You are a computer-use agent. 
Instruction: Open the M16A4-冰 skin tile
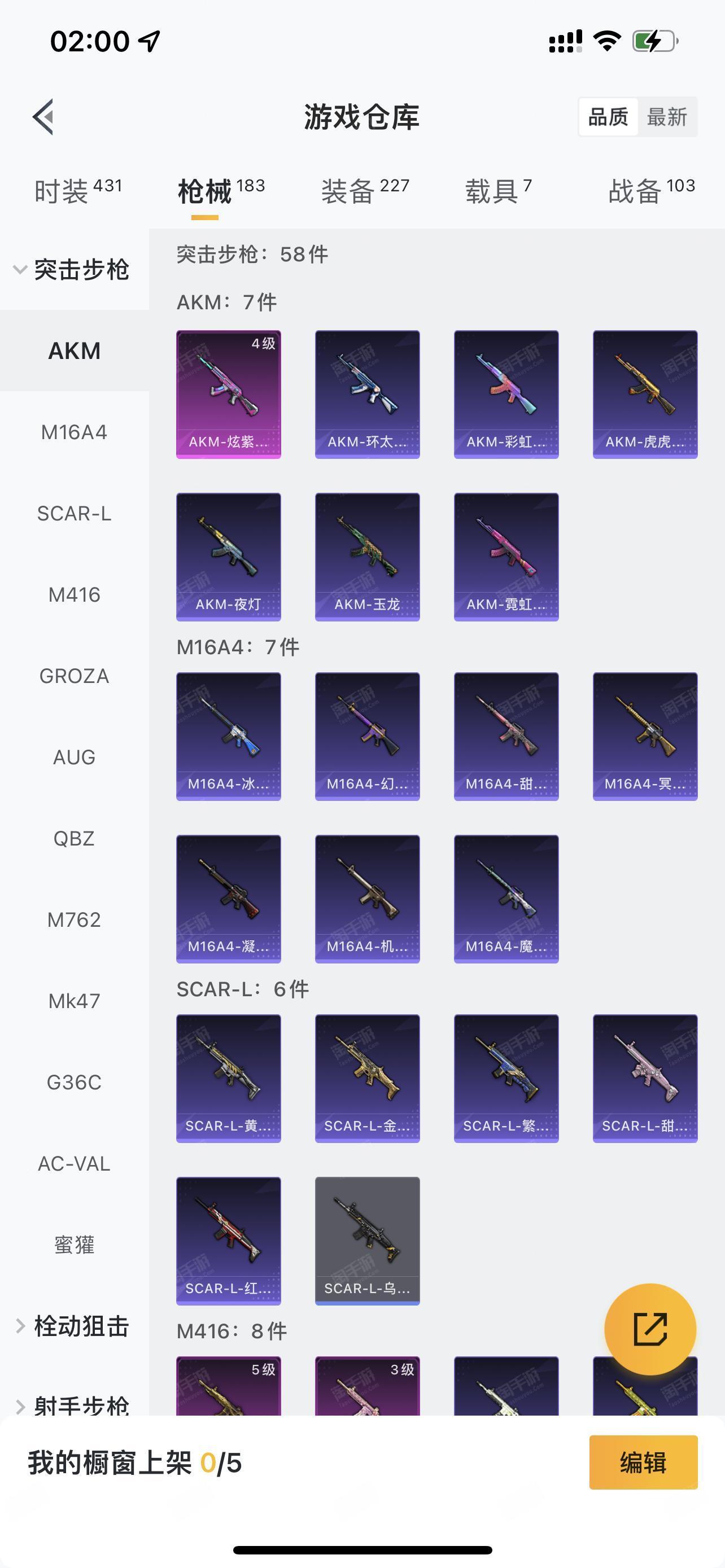click(228, 737)
